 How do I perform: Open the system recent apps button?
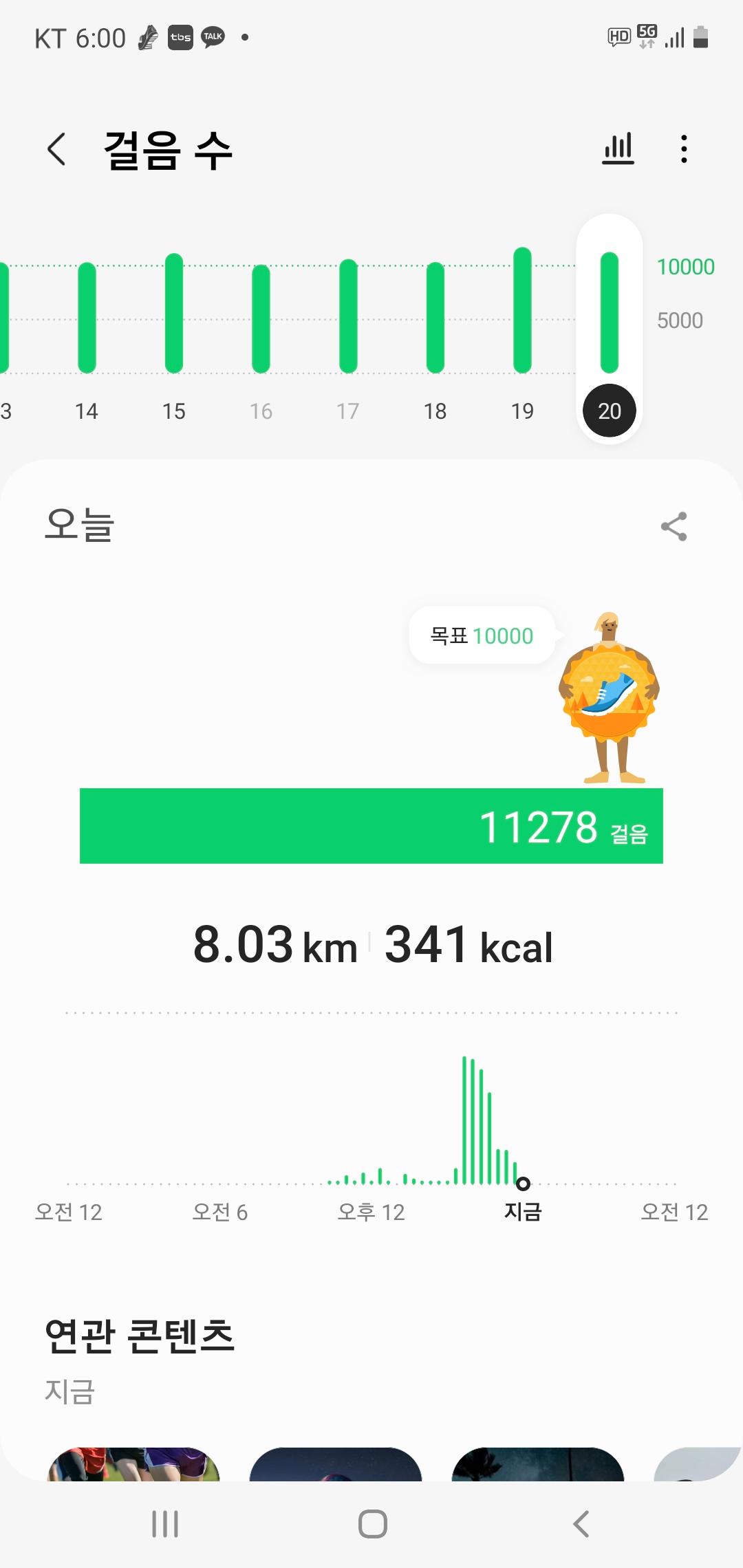point(165,1524)
